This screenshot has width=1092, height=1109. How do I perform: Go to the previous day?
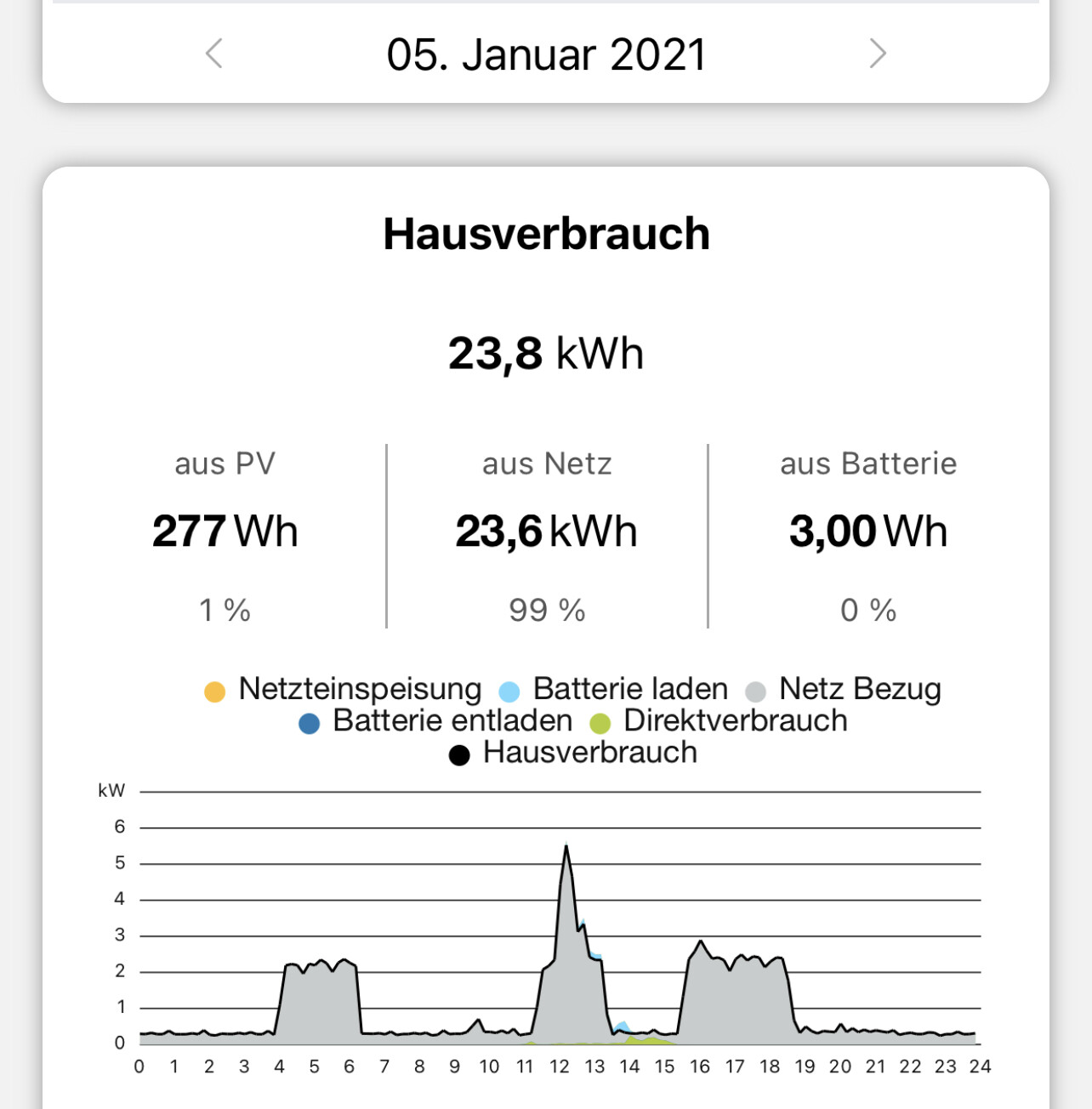pos(214,54)
